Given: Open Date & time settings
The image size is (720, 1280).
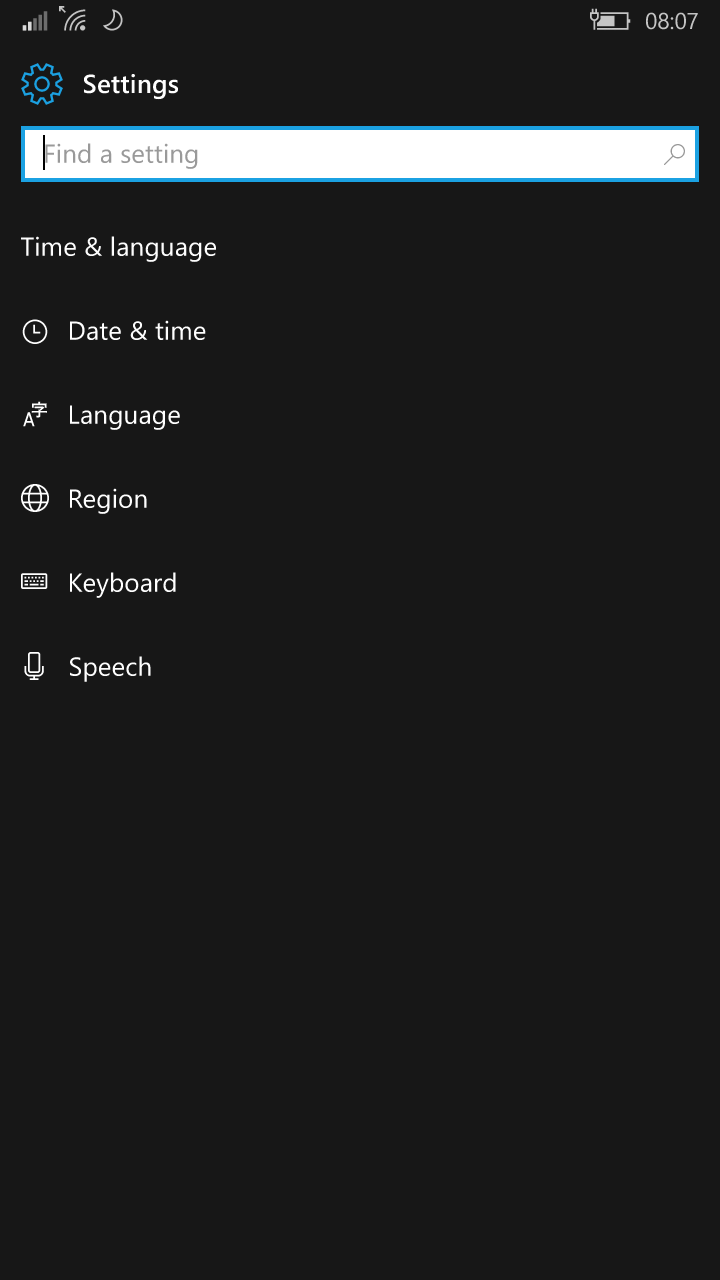Looking at the screenshot, I should 360,331.
